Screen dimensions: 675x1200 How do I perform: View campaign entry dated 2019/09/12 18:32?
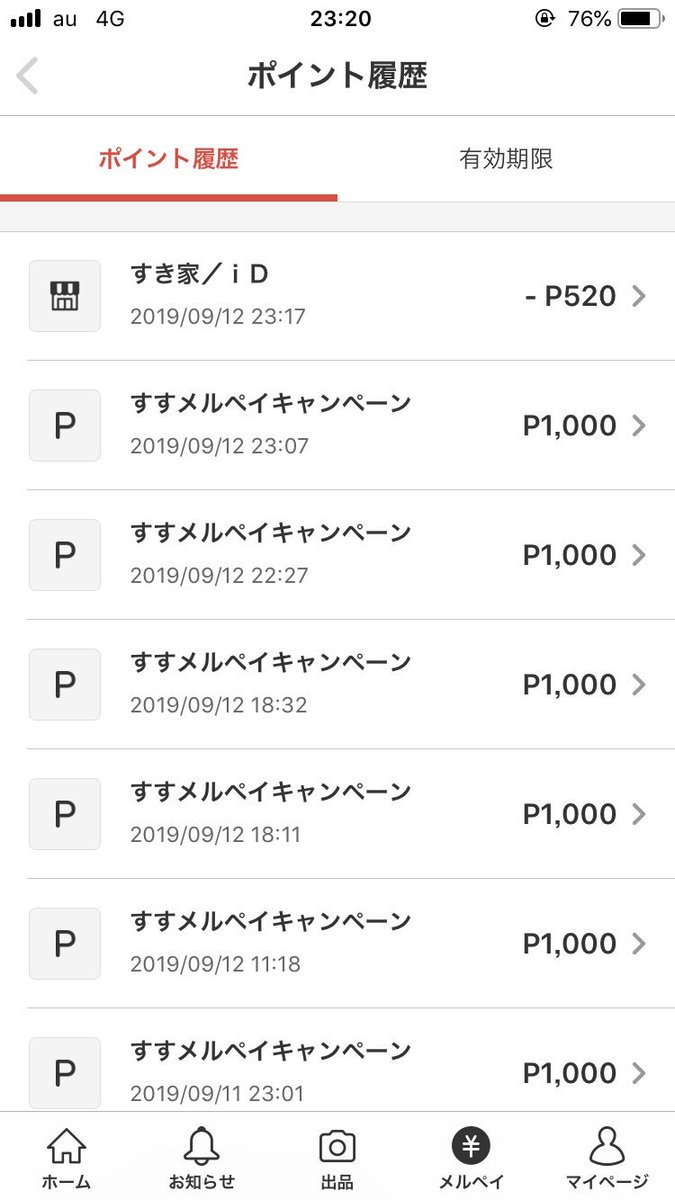point(337,684)
